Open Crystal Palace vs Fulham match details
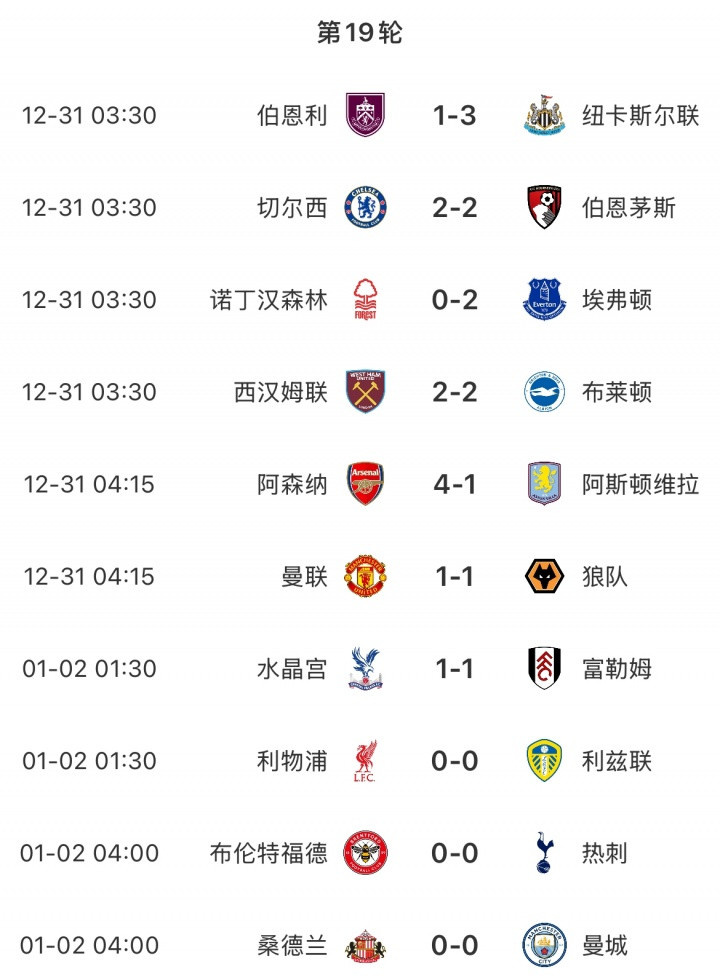This screenshot has width=720, height=980. pos(454,668)
